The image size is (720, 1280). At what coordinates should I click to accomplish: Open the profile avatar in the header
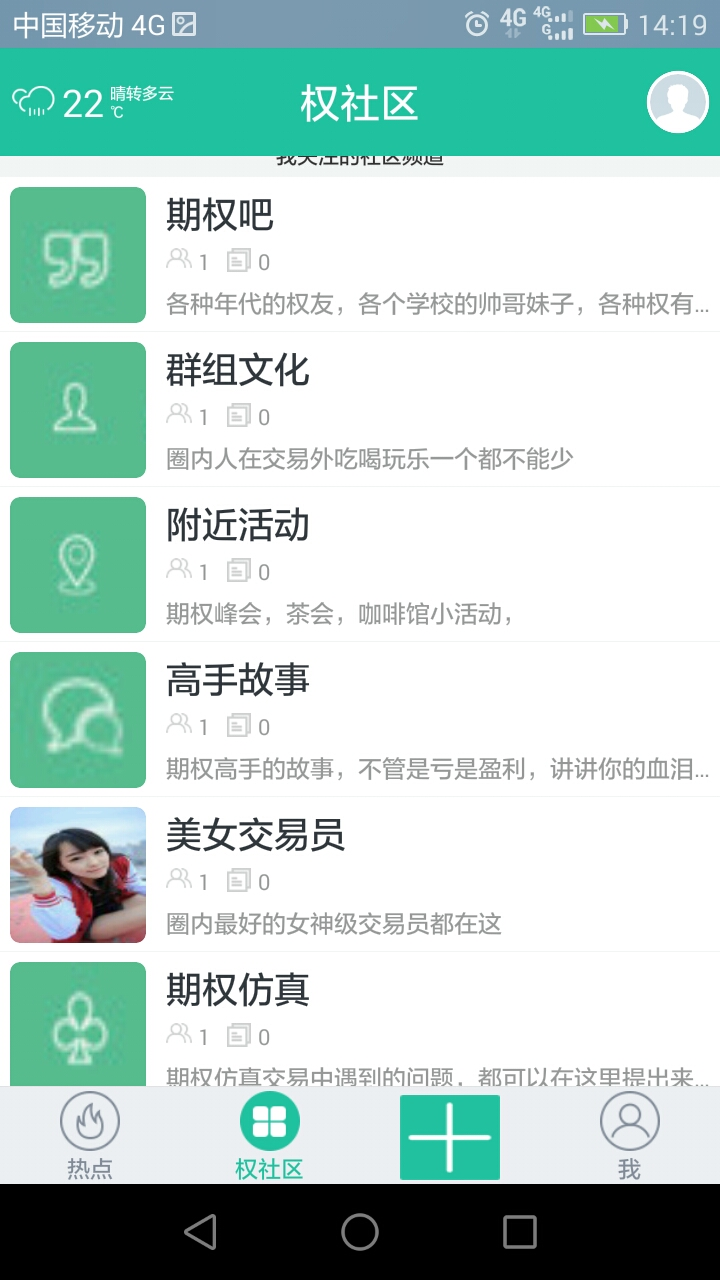click(x=678, y=102)
